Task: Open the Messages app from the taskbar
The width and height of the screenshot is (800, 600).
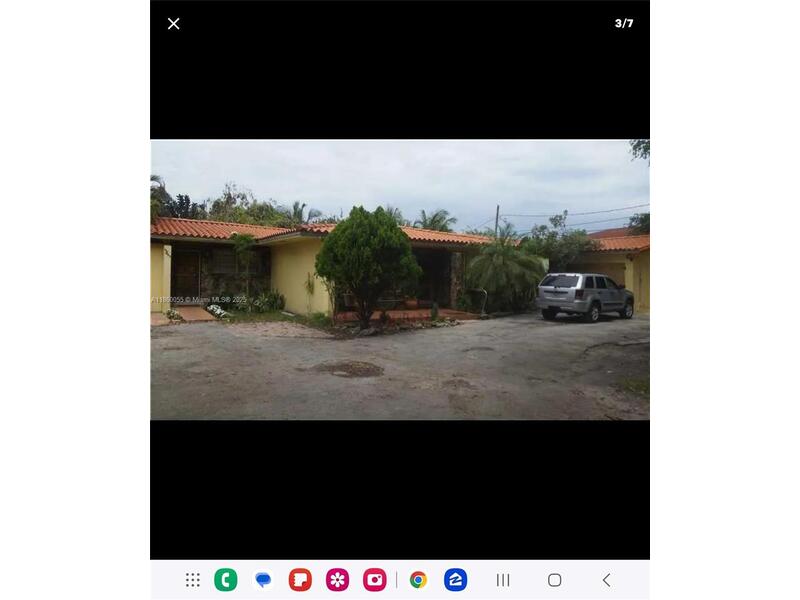Action: [x=263, y=580]
